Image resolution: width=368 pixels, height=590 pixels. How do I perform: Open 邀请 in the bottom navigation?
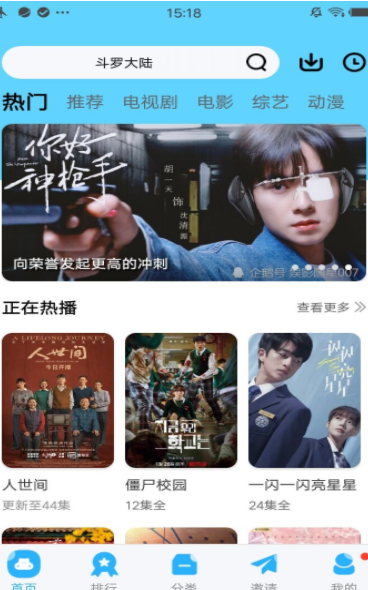coord(264,570)
